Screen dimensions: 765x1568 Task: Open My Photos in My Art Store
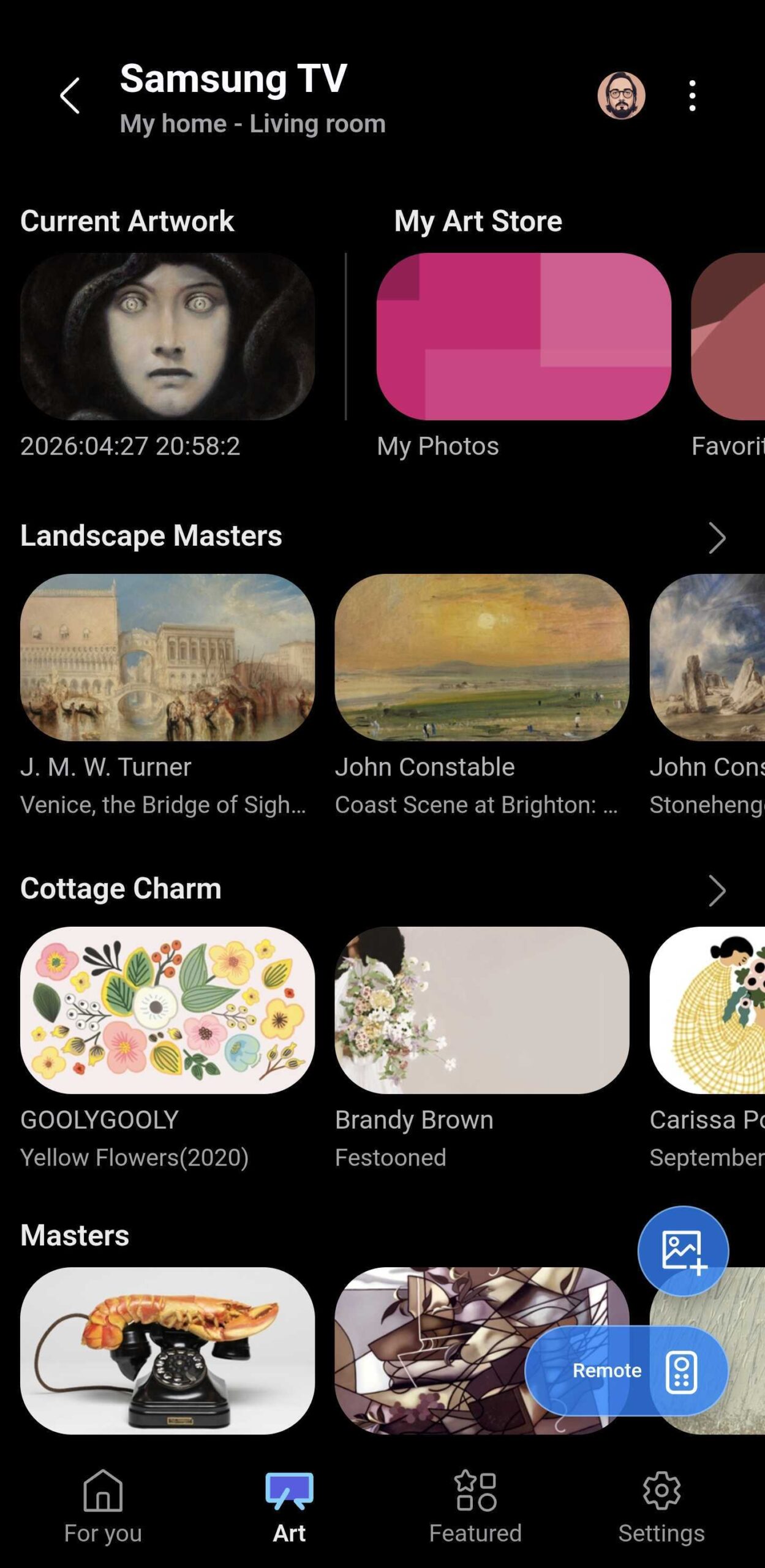523,336
